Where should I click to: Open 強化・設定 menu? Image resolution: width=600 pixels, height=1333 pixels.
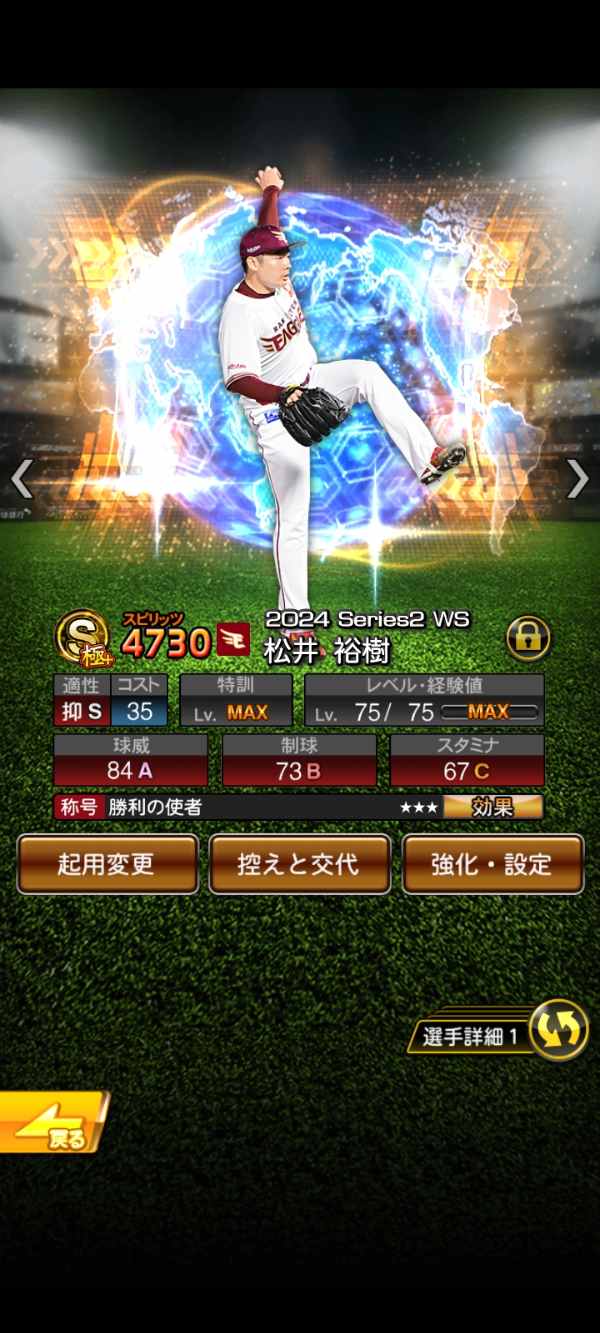493,864
